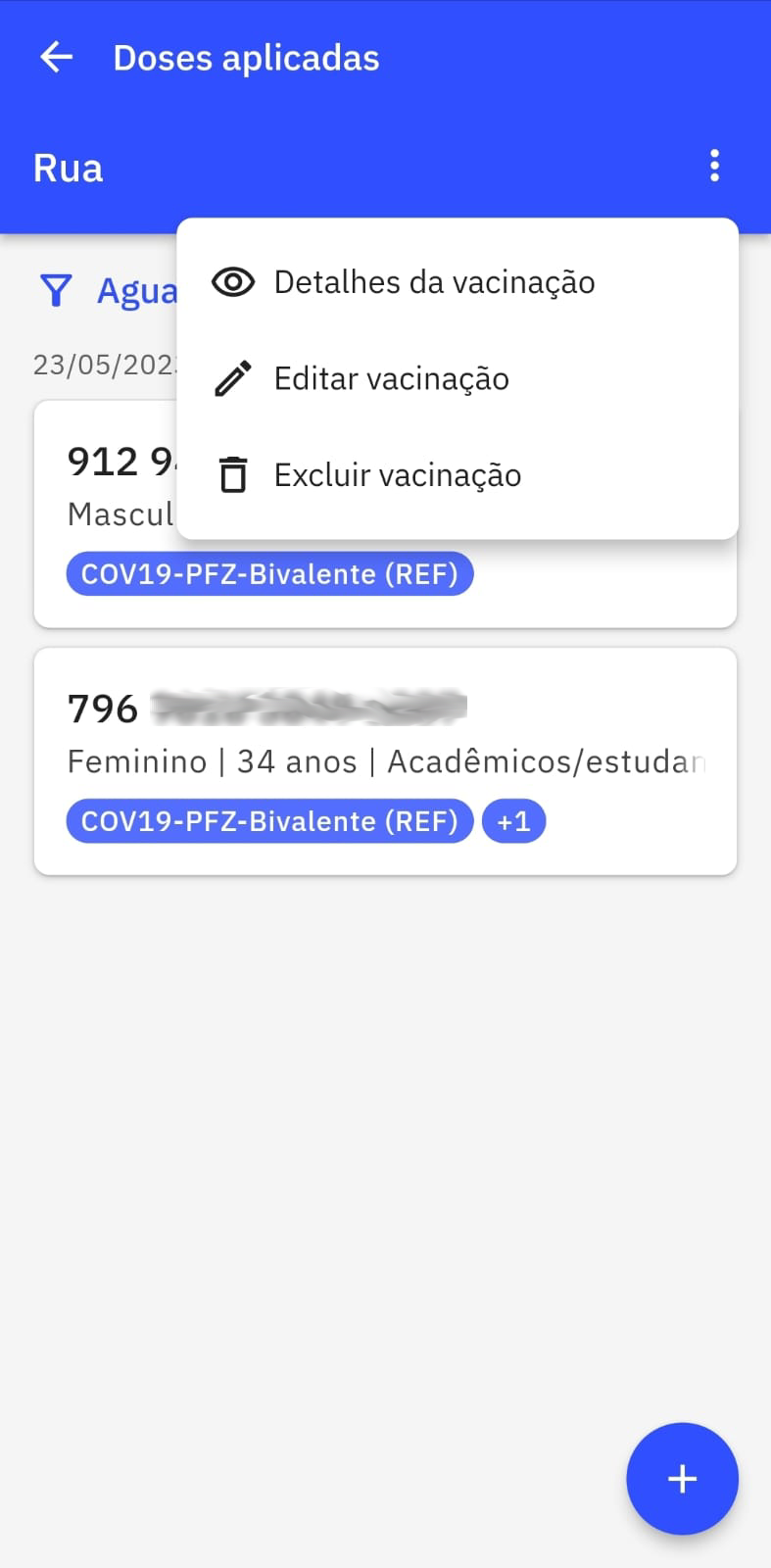Open the card starting with 796
This screenshot has height=1568, width=771.
pos(385,761)
